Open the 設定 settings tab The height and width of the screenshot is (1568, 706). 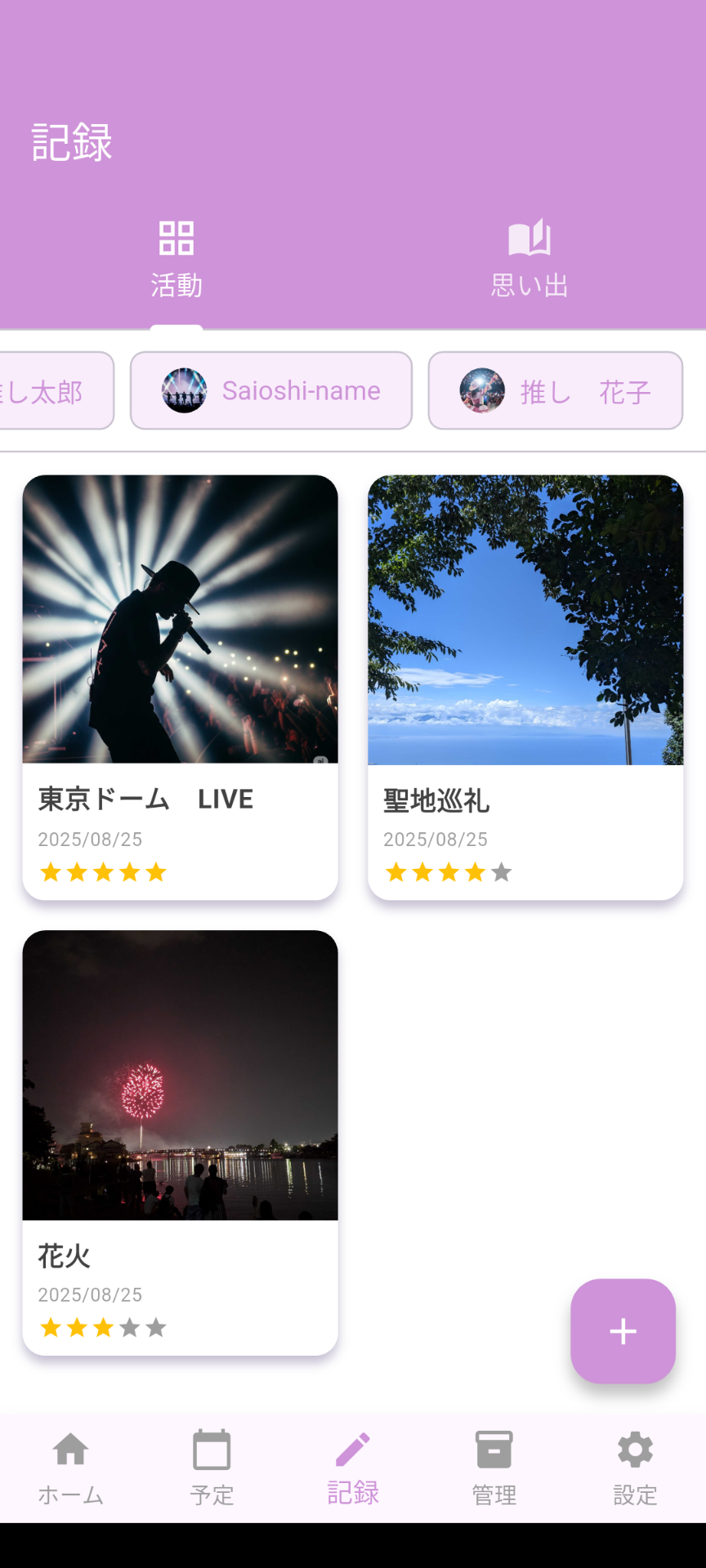point(635,1468)
